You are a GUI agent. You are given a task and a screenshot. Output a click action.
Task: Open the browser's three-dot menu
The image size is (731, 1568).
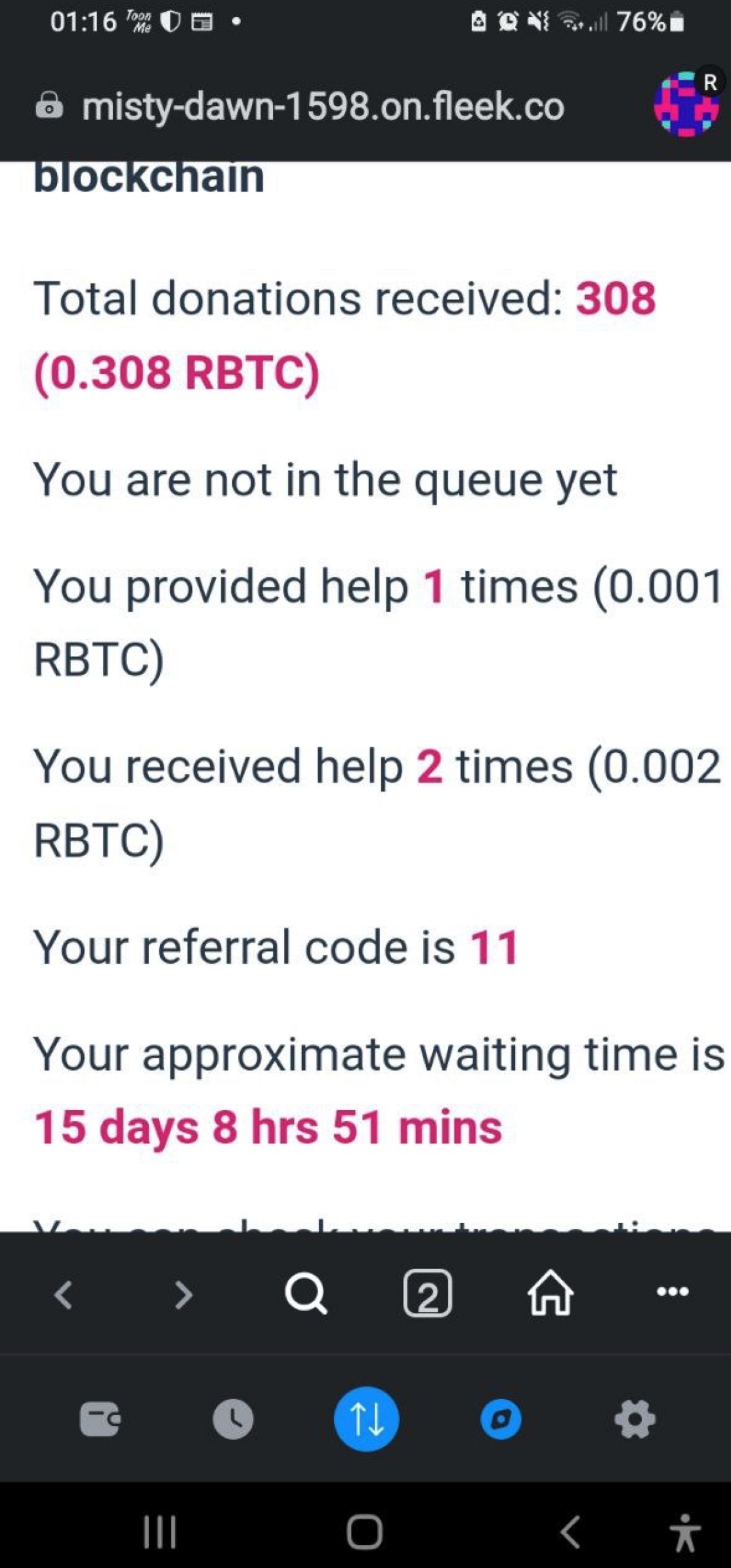[x=673, y=1291]
